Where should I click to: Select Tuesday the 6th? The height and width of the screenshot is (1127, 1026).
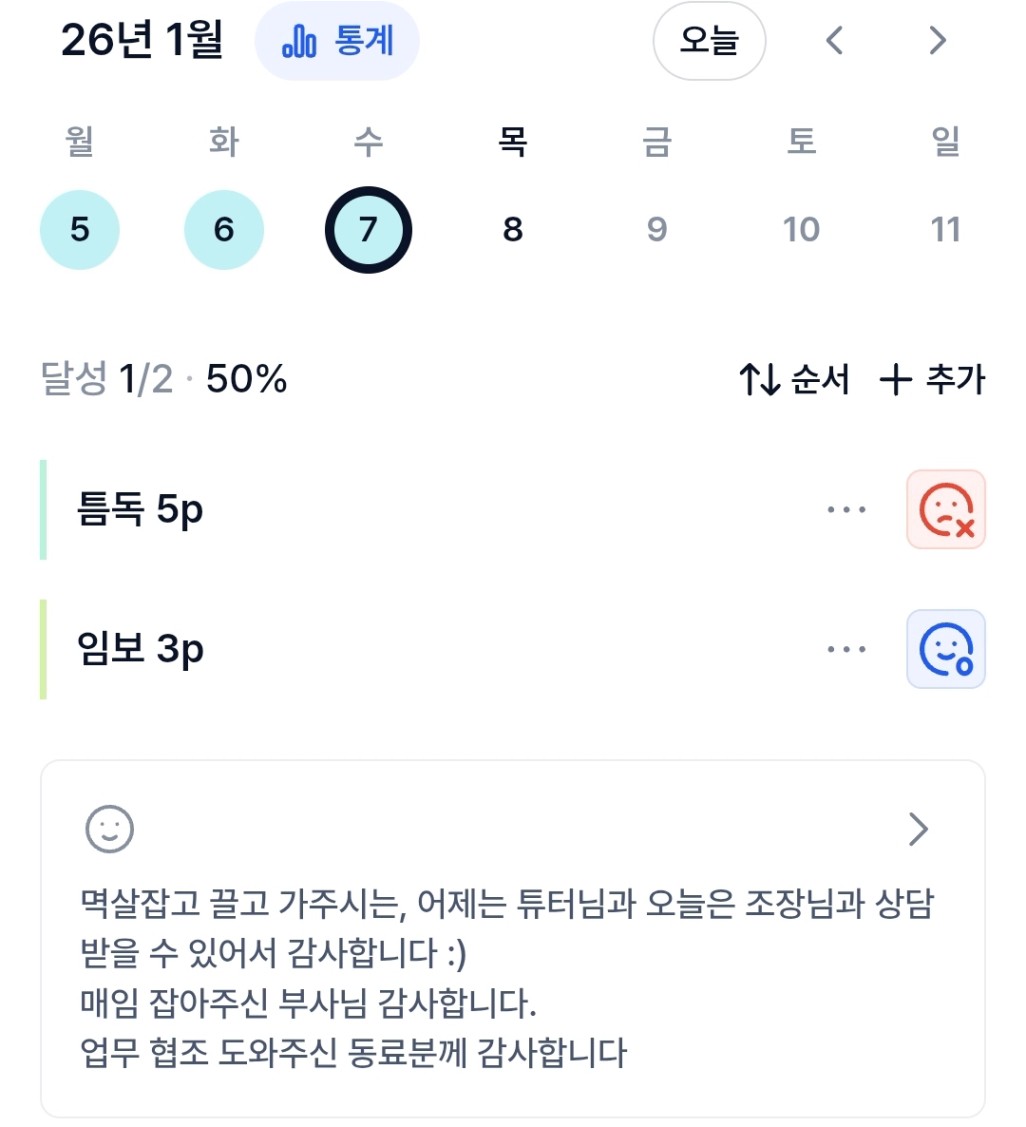tap(224, 230)
